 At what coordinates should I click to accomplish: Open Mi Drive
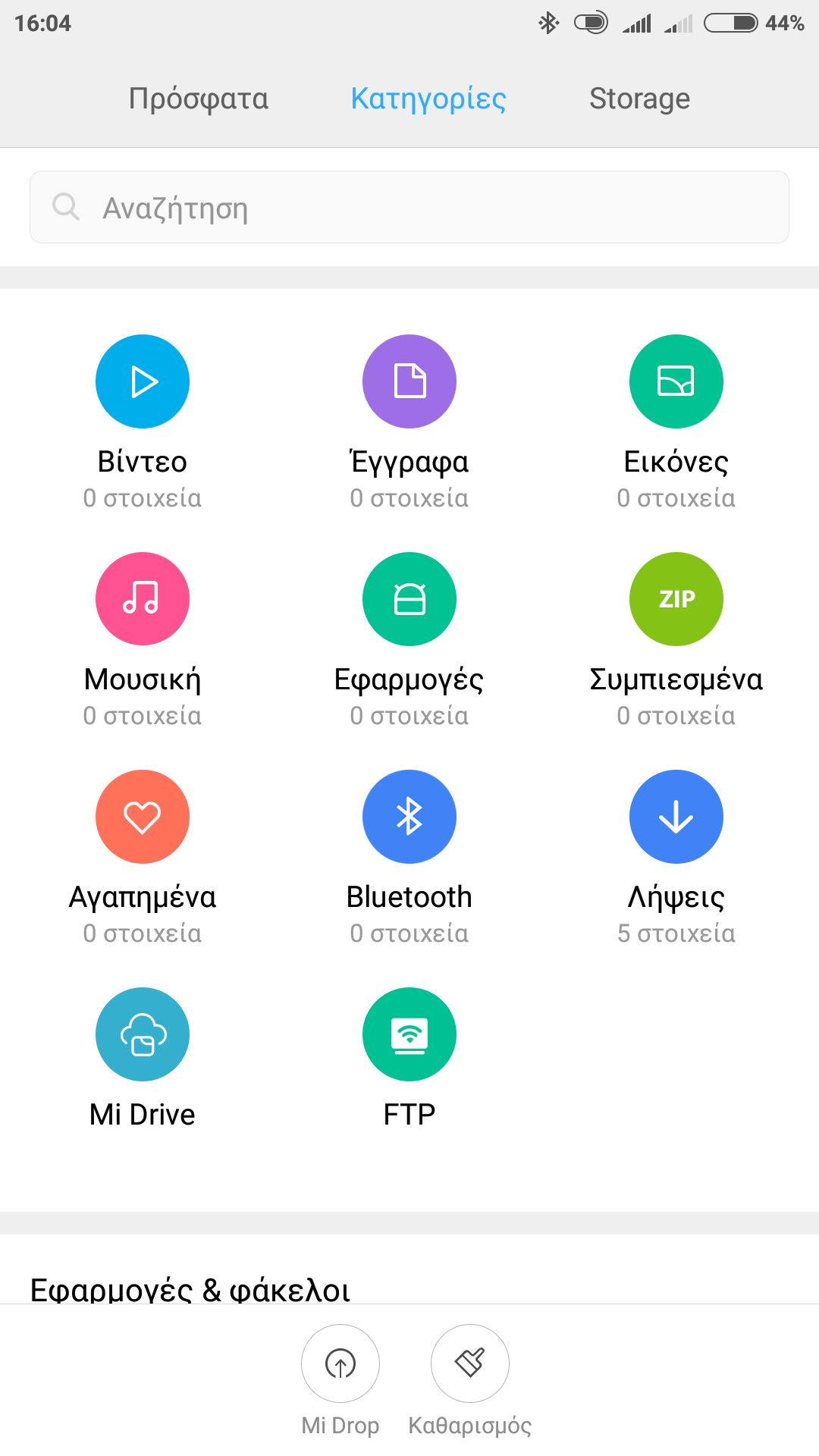143,1034
